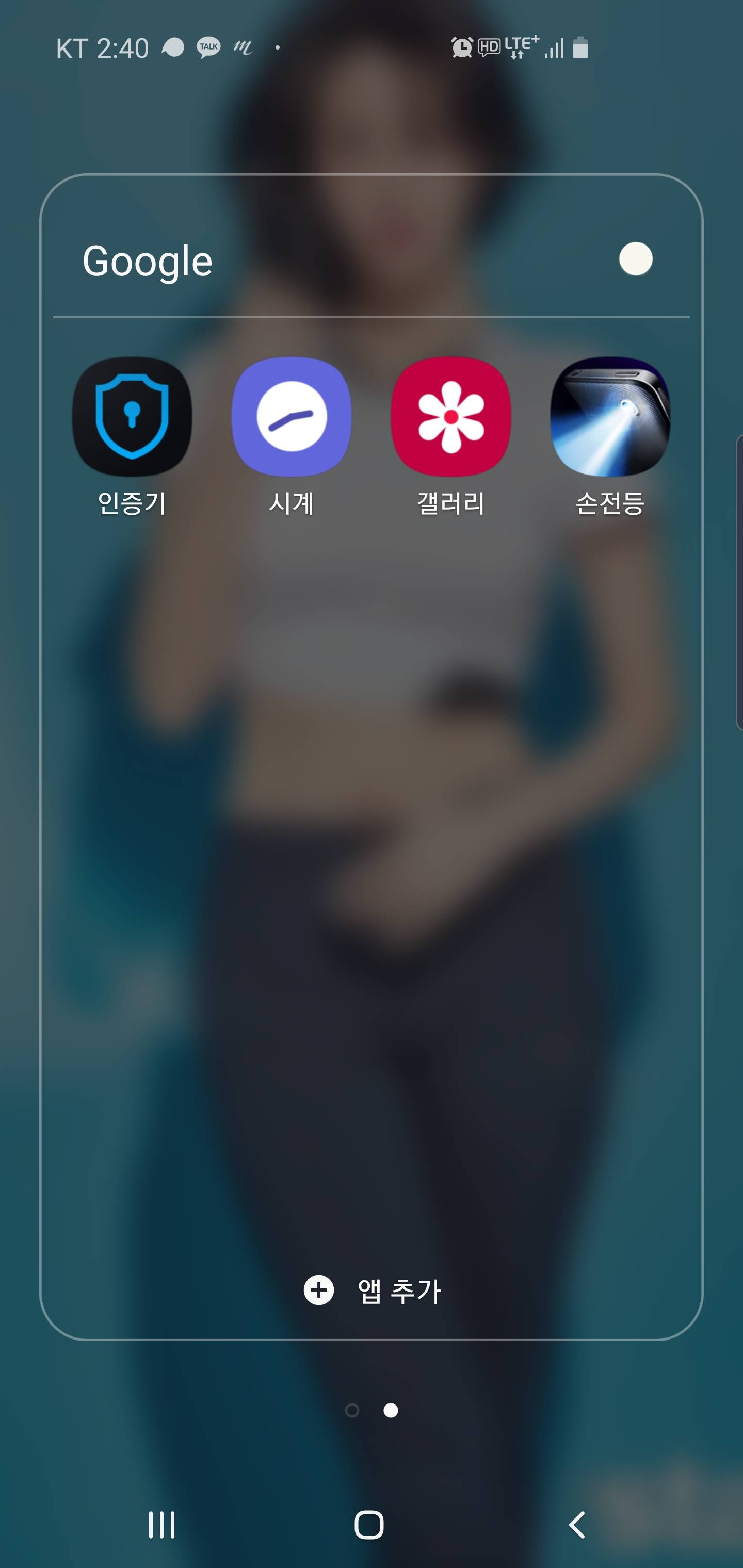Edit the Google folder name
Image resolution: width=743 pixels, height=1568 pixels.
[148, 261]
